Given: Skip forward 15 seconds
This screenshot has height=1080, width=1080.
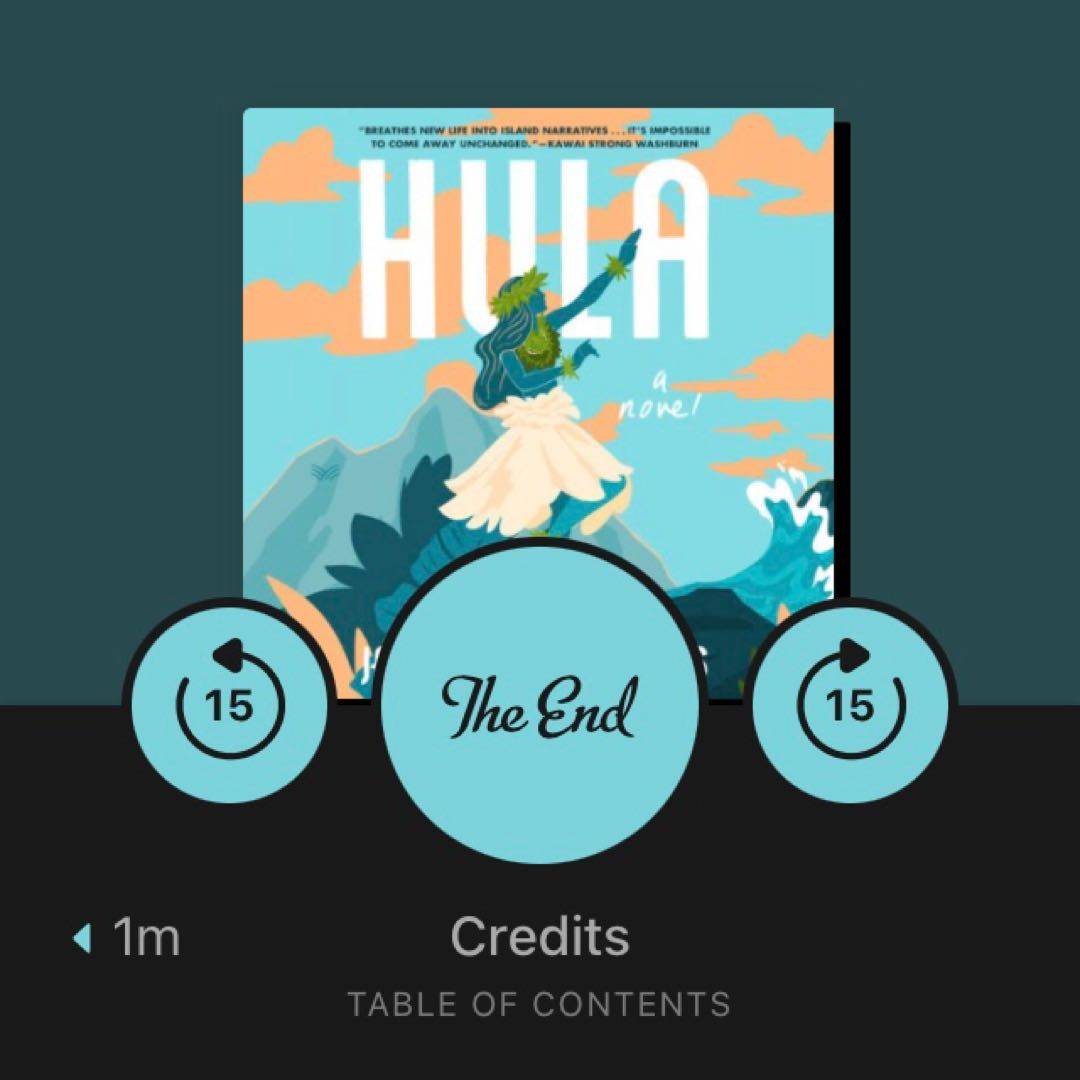Looking at the screenshot, I should pyautogui.click(x=850, y=705).
